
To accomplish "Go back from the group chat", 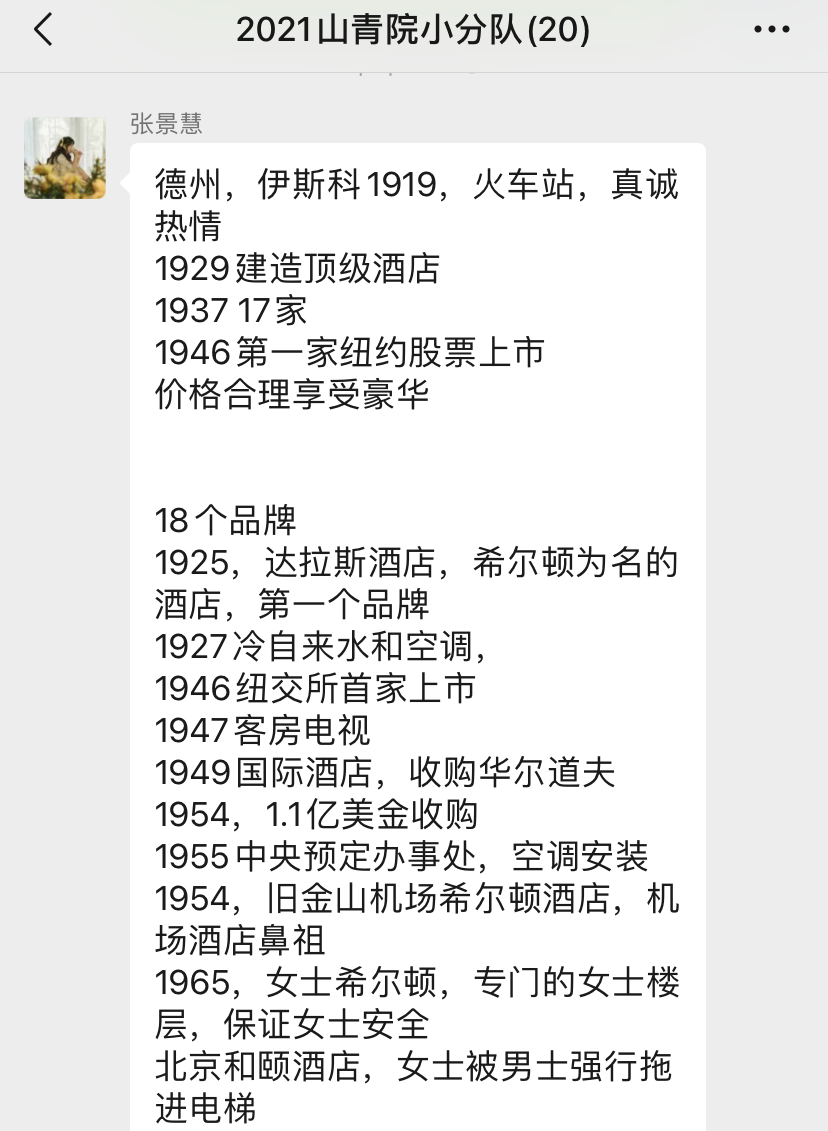I will [x=43, y=30].
